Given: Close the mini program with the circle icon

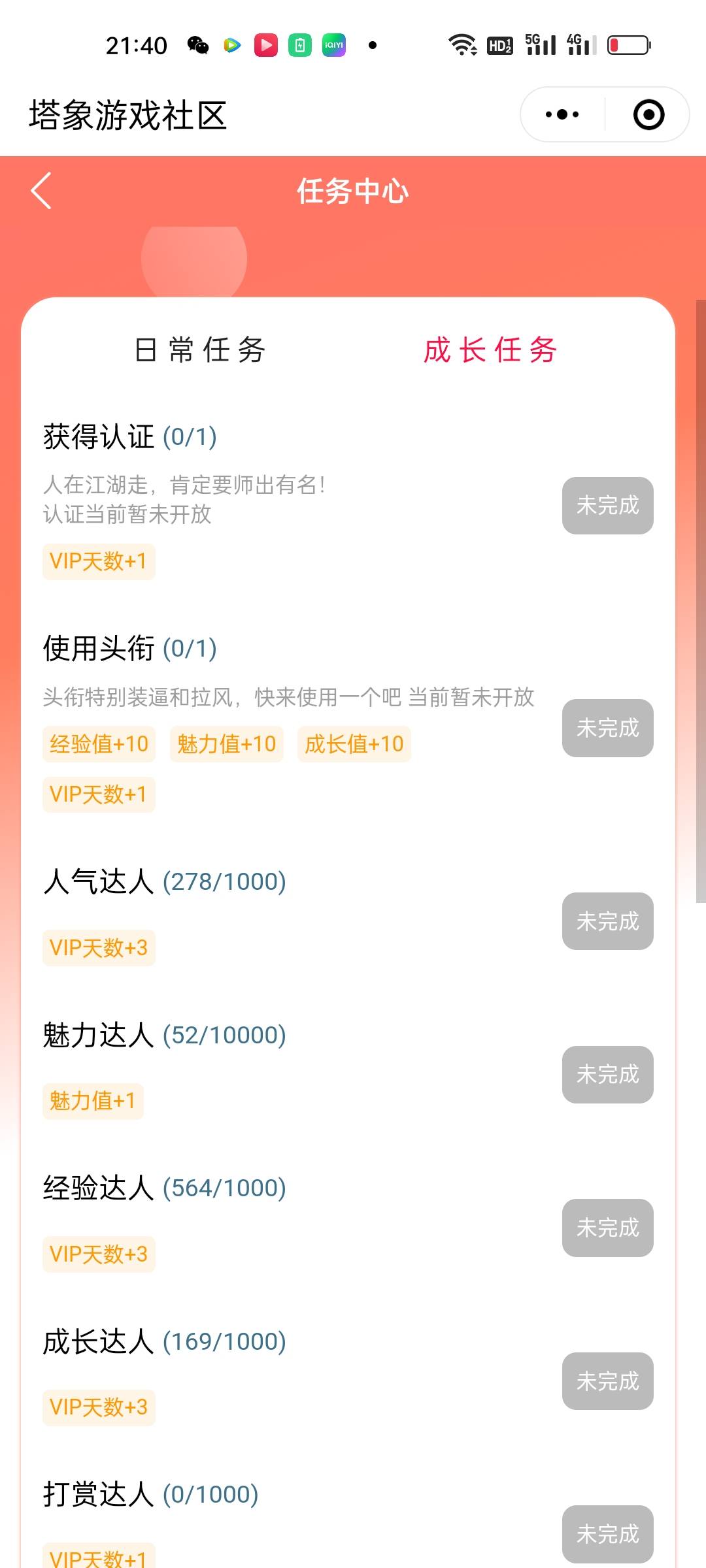Looking at the screenshot, I should tap(648, 115).
